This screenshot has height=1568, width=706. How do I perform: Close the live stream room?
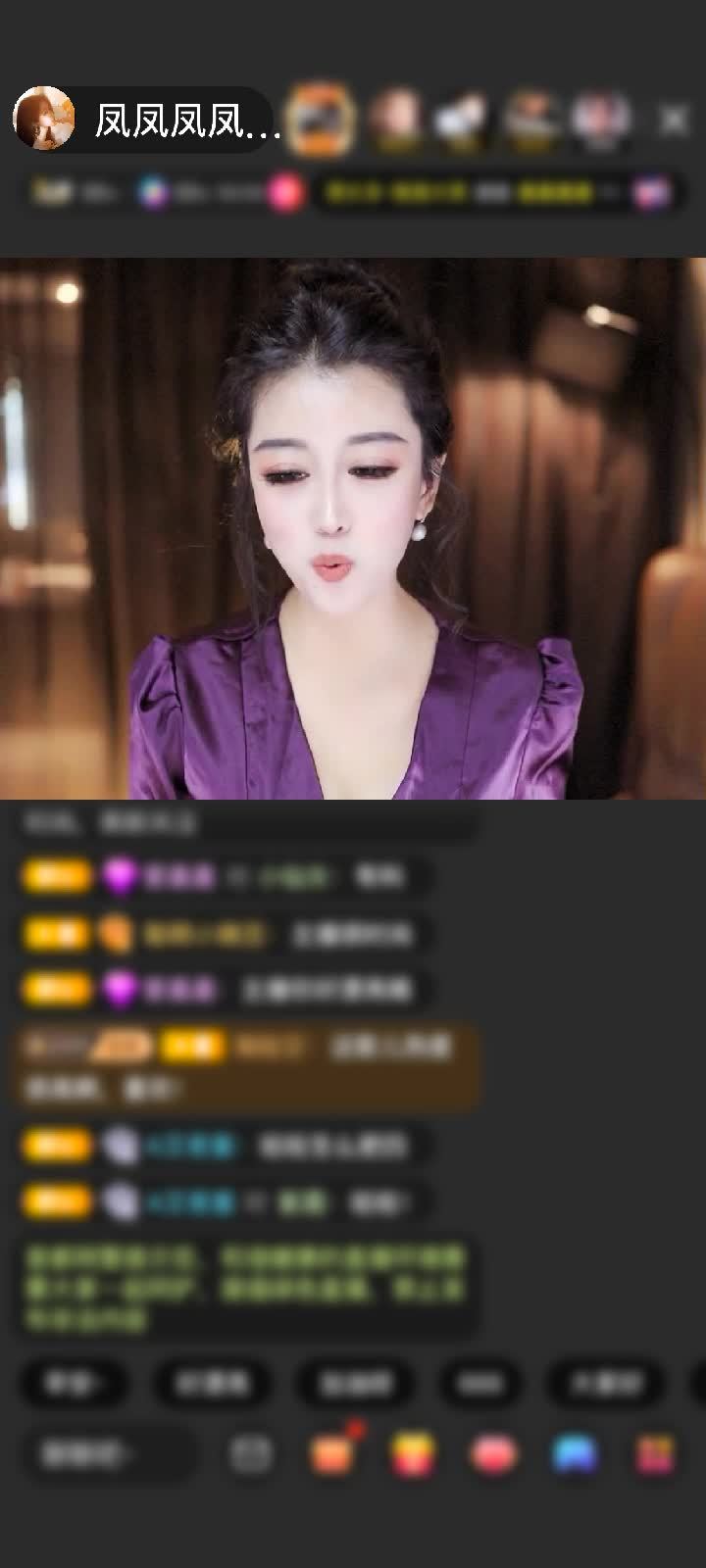674,121
